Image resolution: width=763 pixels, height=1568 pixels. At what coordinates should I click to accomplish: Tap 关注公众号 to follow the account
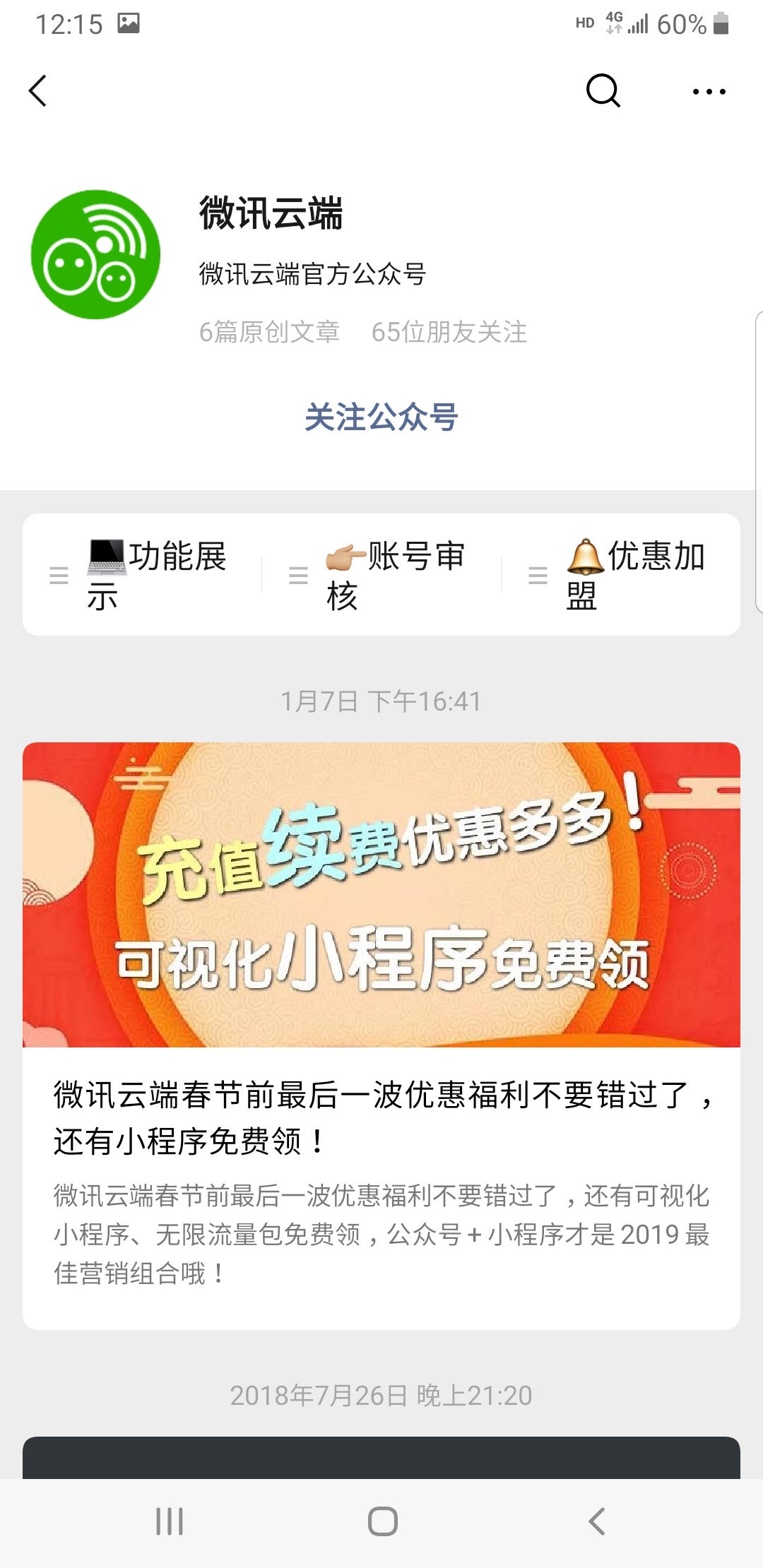381,417
